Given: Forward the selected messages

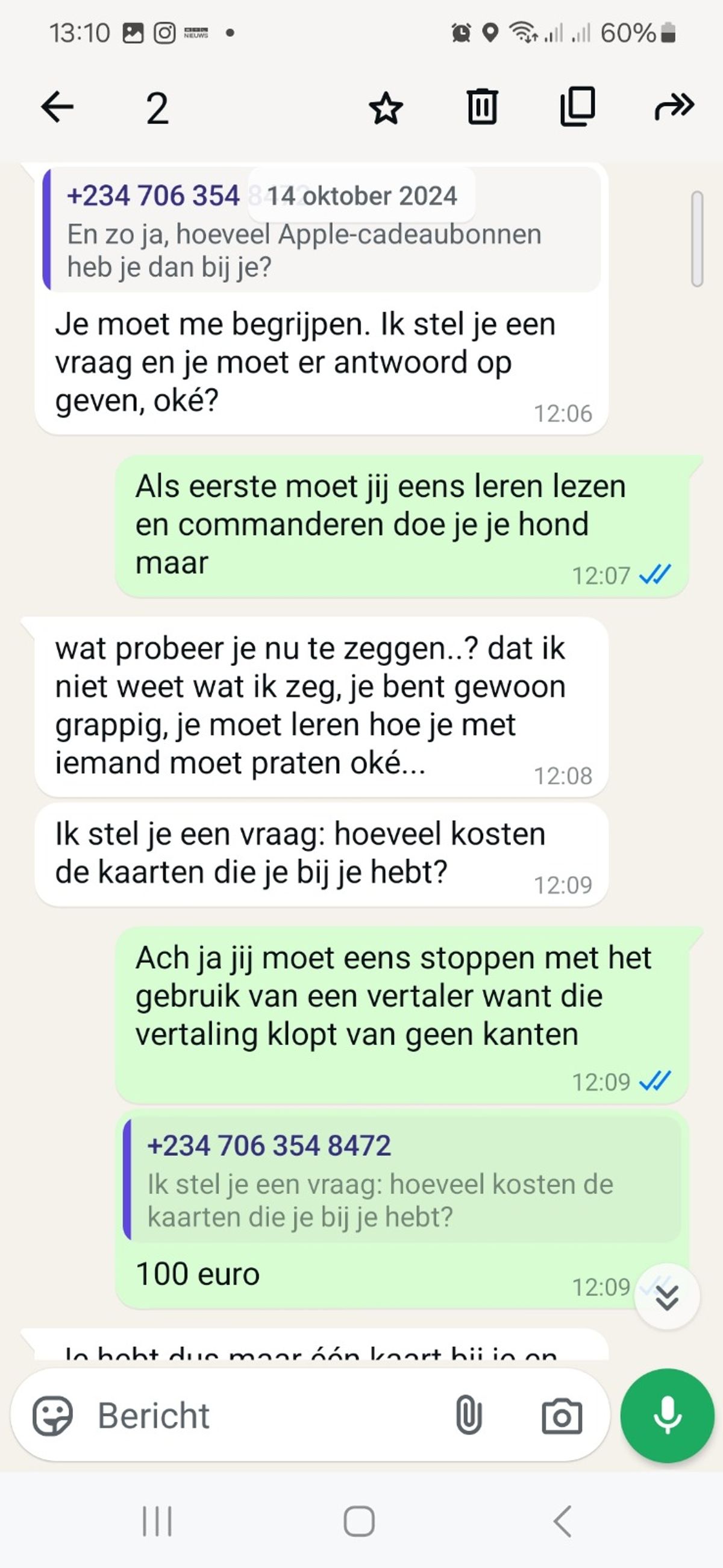Looking at the screenshot, I should pos(674,107).
